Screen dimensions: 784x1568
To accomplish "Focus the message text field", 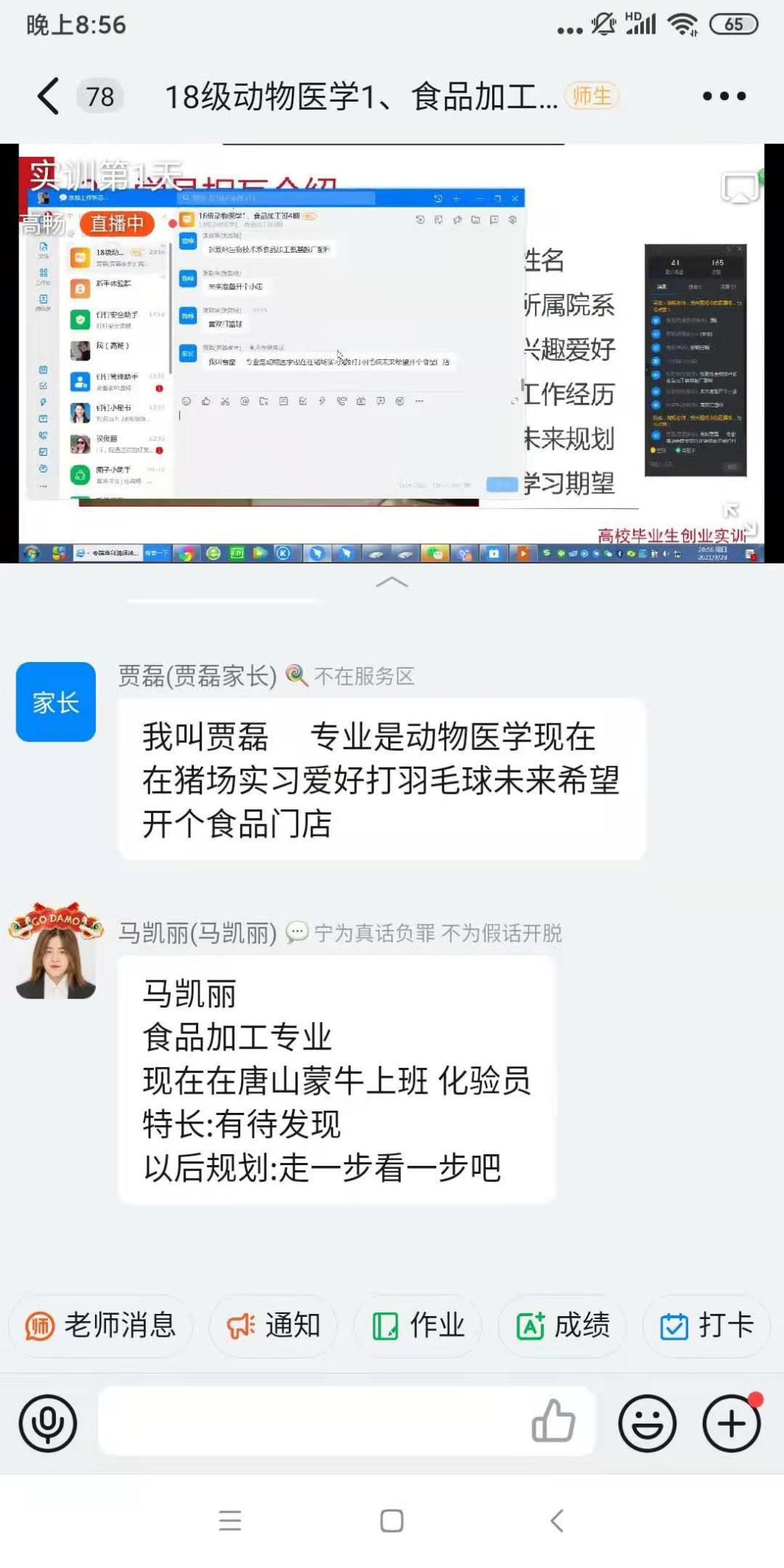I will [309, 1421].
